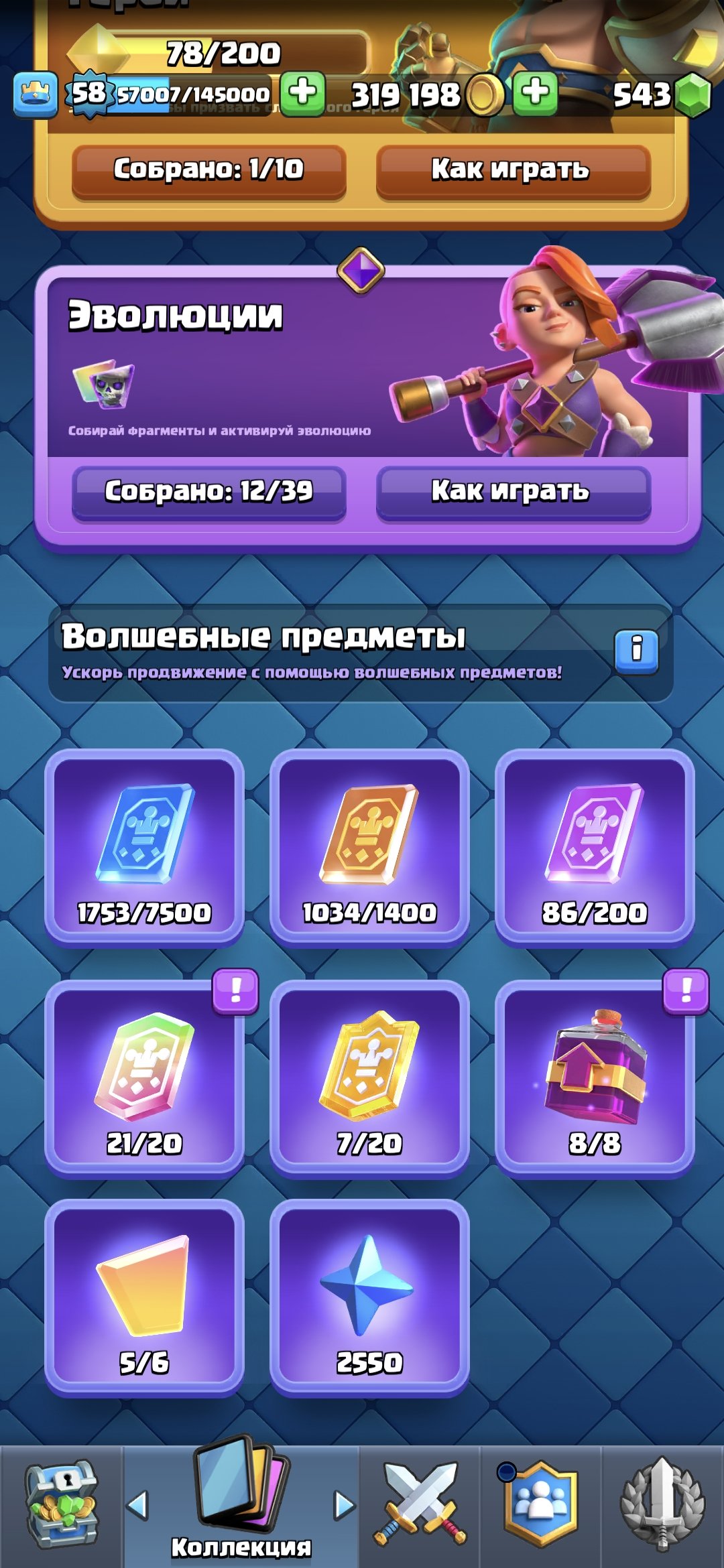Screen dimensions: 724x1568
Task: Open the clan social tab
Action: pos(540,1505)
